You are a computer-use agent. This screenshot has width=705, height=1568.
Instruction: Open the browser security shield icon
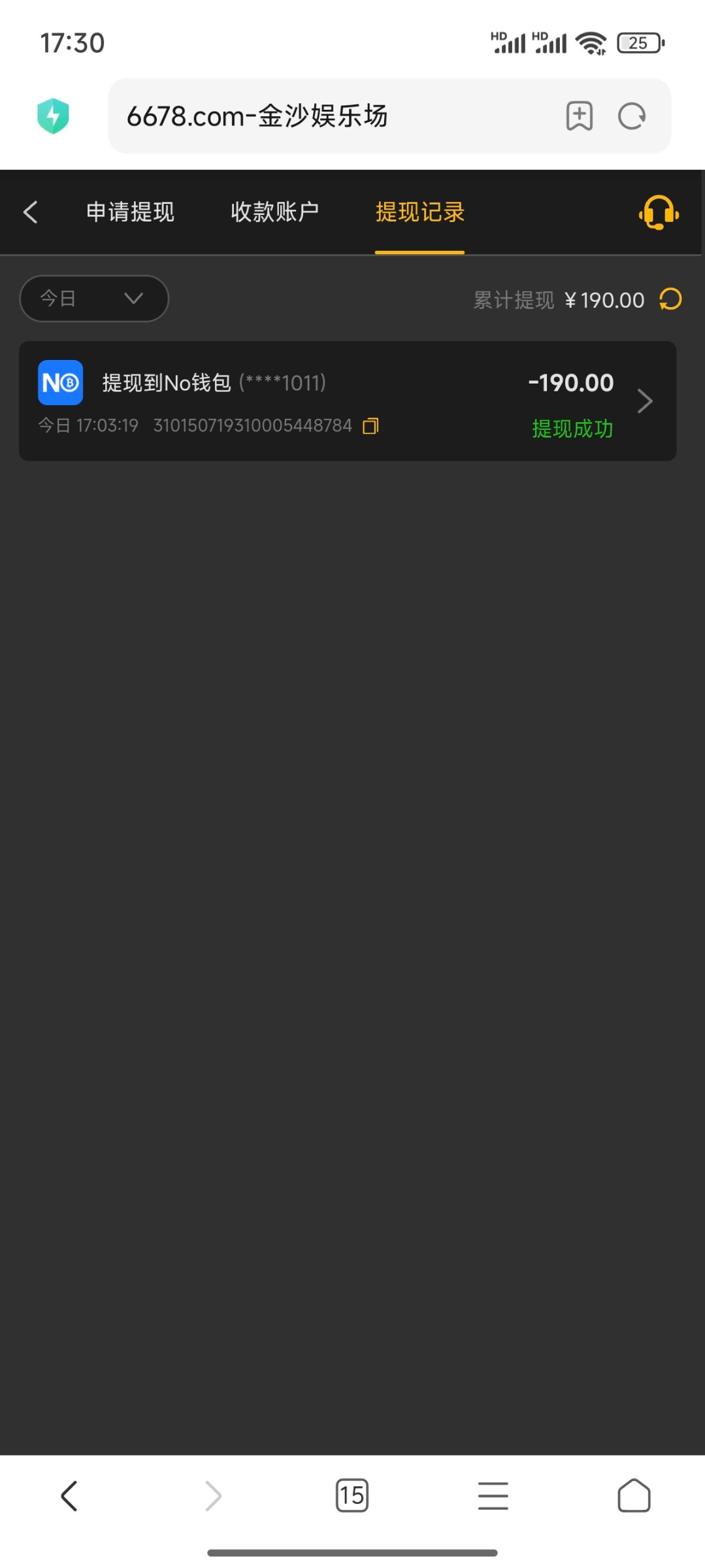[53, 116]
